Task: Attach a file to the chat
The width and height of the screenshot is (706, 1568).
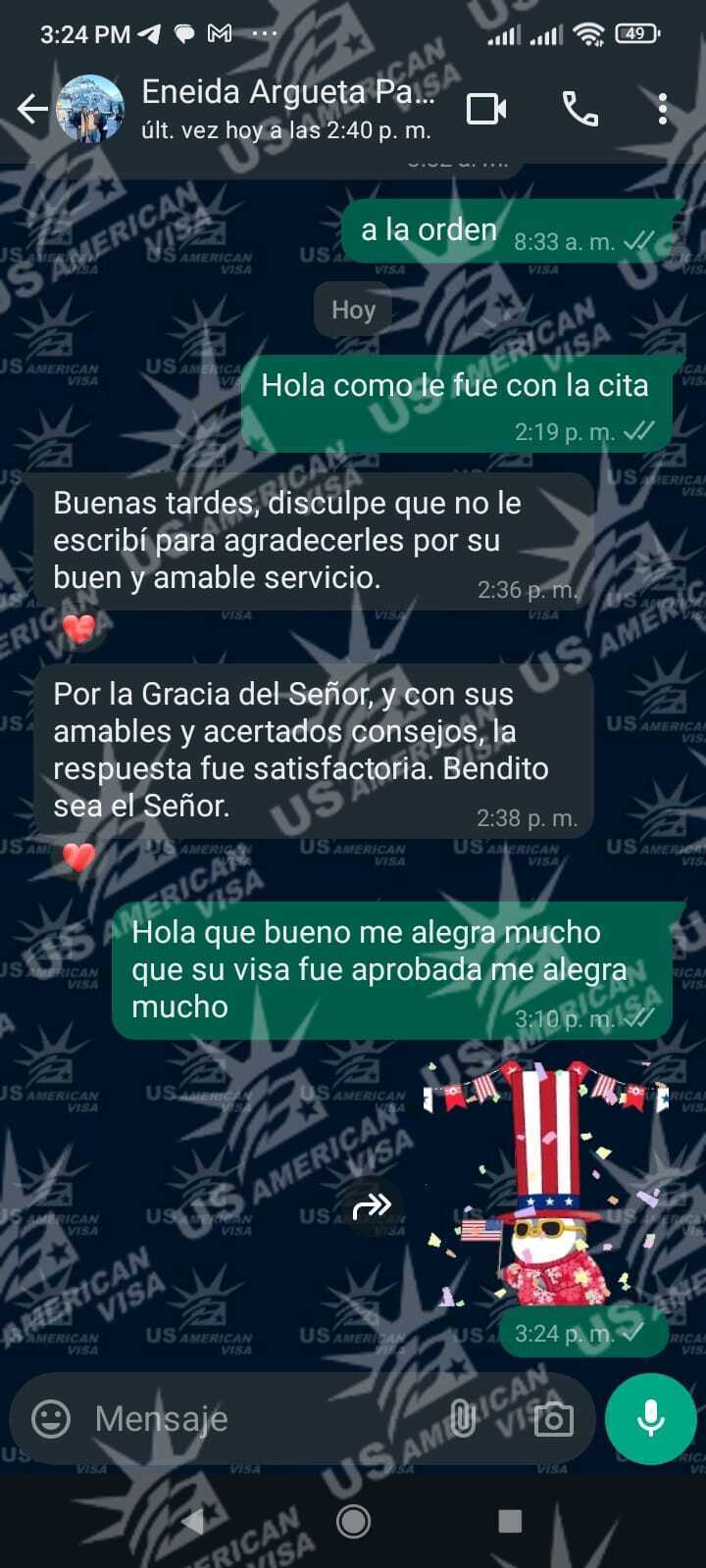Action: (463, 1418)
